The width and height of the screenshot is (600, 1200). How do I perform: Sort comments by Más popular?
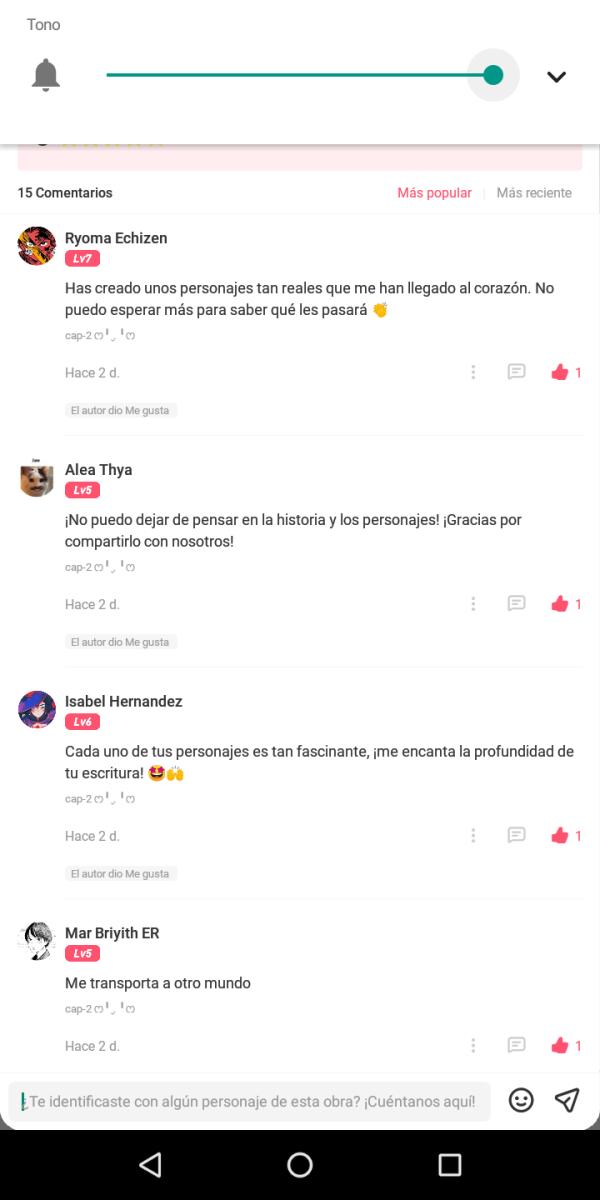pos(434,193)
